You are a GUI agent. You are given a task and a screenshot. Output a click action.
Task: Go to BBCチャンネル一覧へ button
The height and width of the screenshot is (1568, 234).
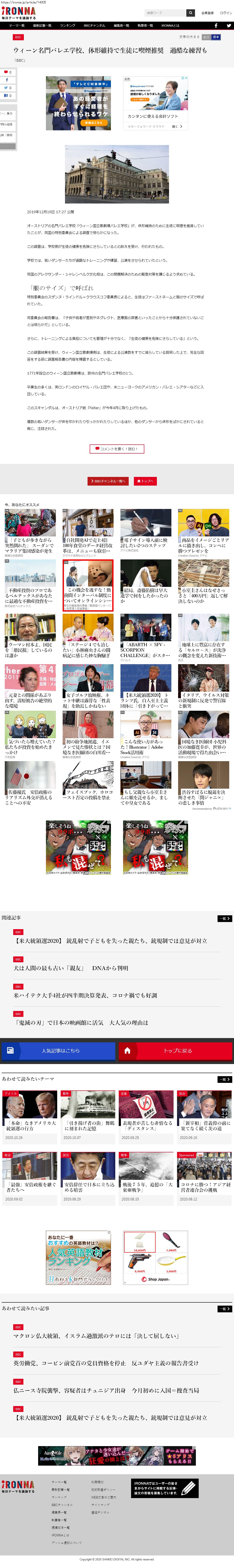[108, 481]
